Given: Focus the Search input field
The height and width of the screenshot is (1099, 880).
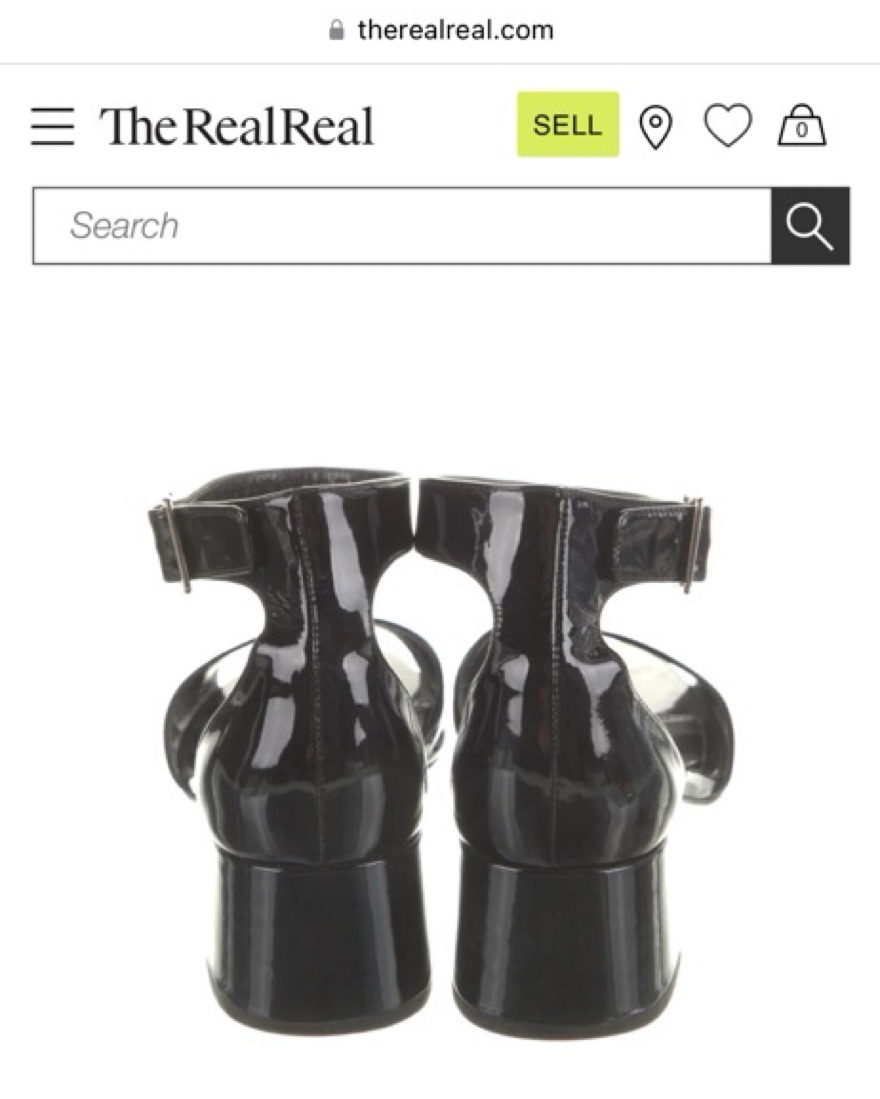Looking at the screenshot, I should click(400, 226).
